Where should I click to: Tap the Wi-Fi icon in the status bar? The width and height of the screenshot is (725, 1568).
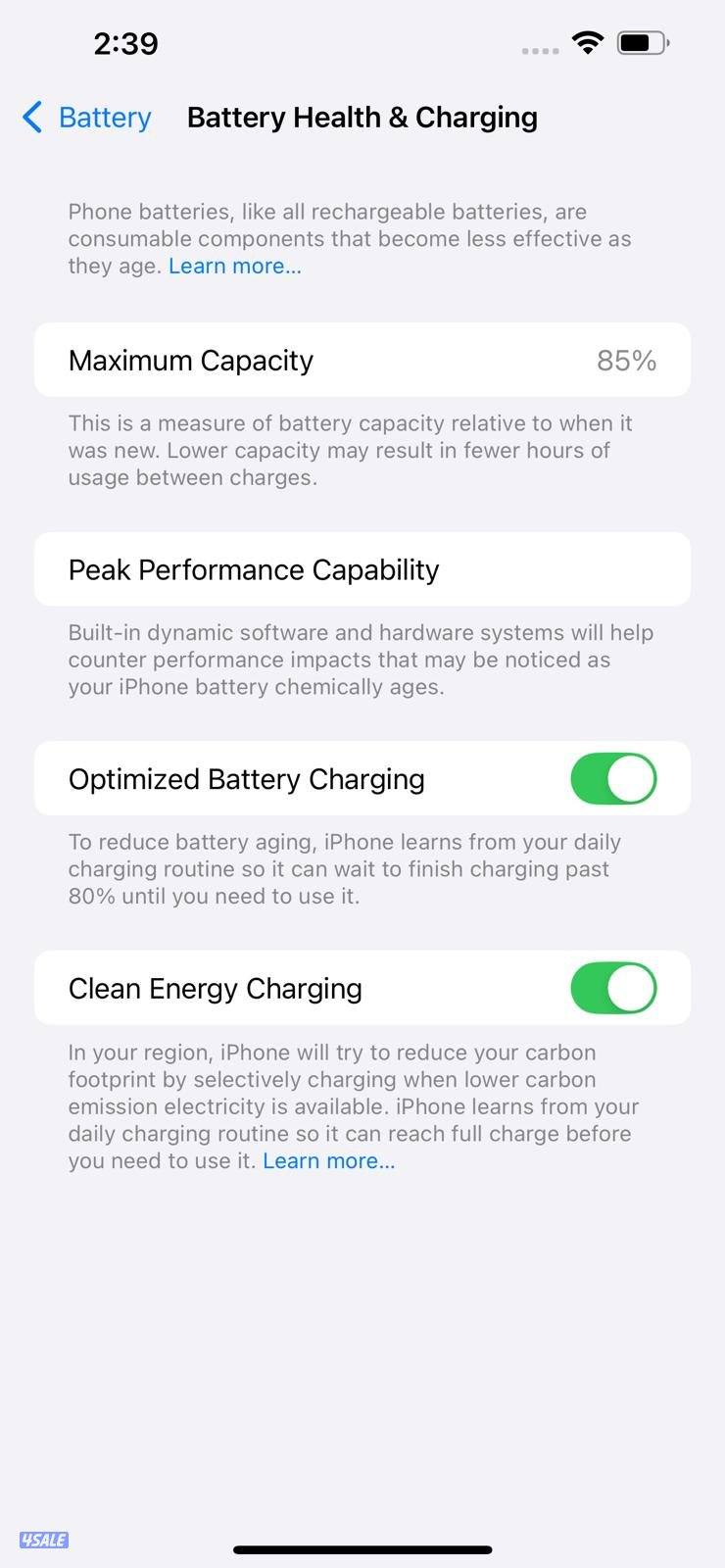click(587, 42)
